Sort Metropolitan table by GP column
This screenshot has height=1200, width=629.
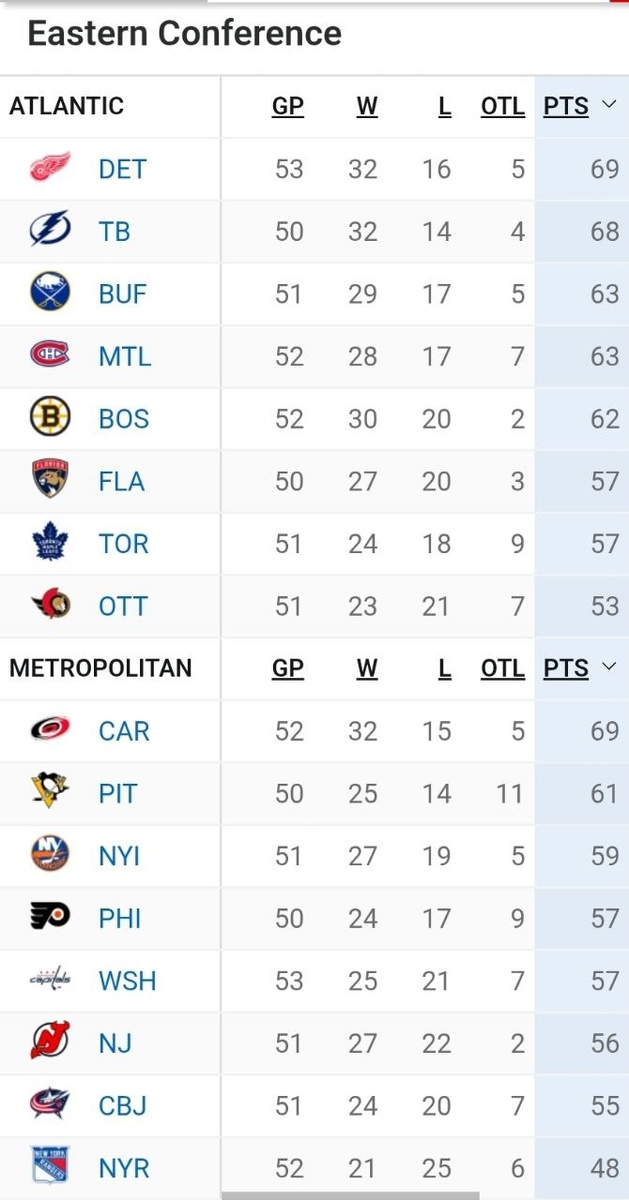[288, 668]
